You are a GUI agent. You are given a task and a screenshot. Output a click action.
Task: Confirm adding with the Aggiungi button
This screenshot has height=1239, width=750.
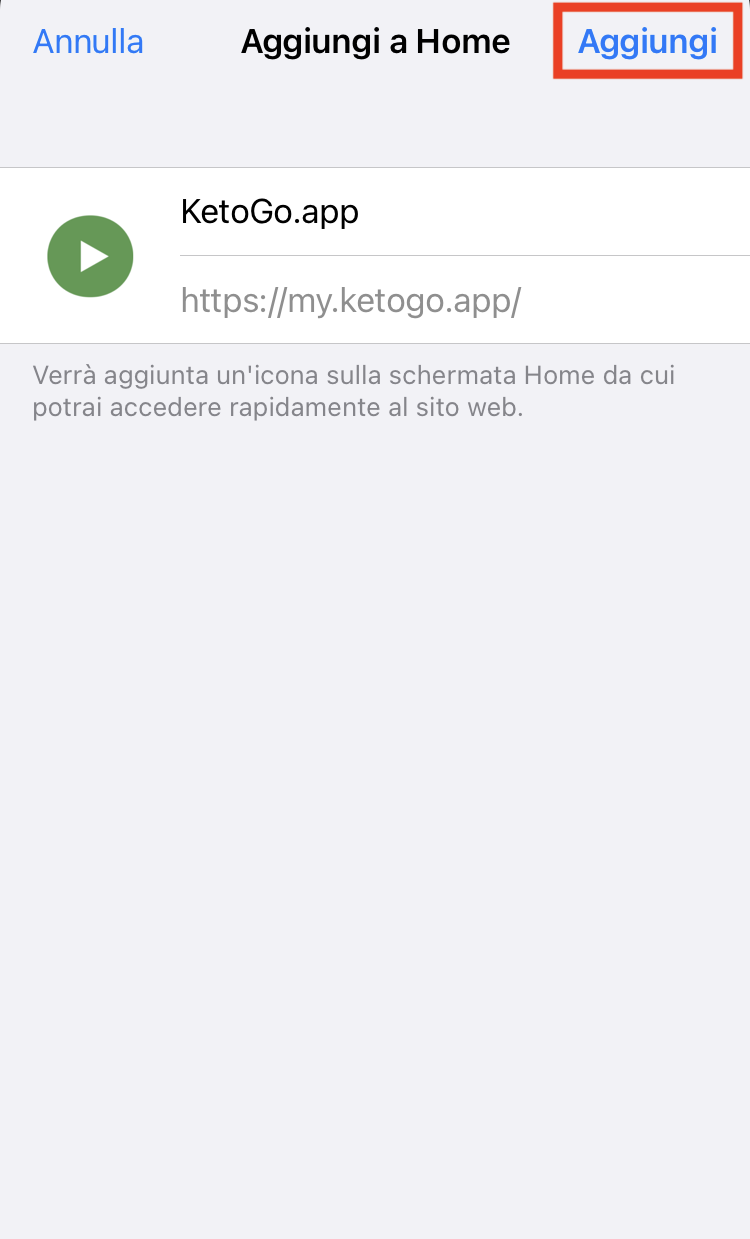(647, 41)
